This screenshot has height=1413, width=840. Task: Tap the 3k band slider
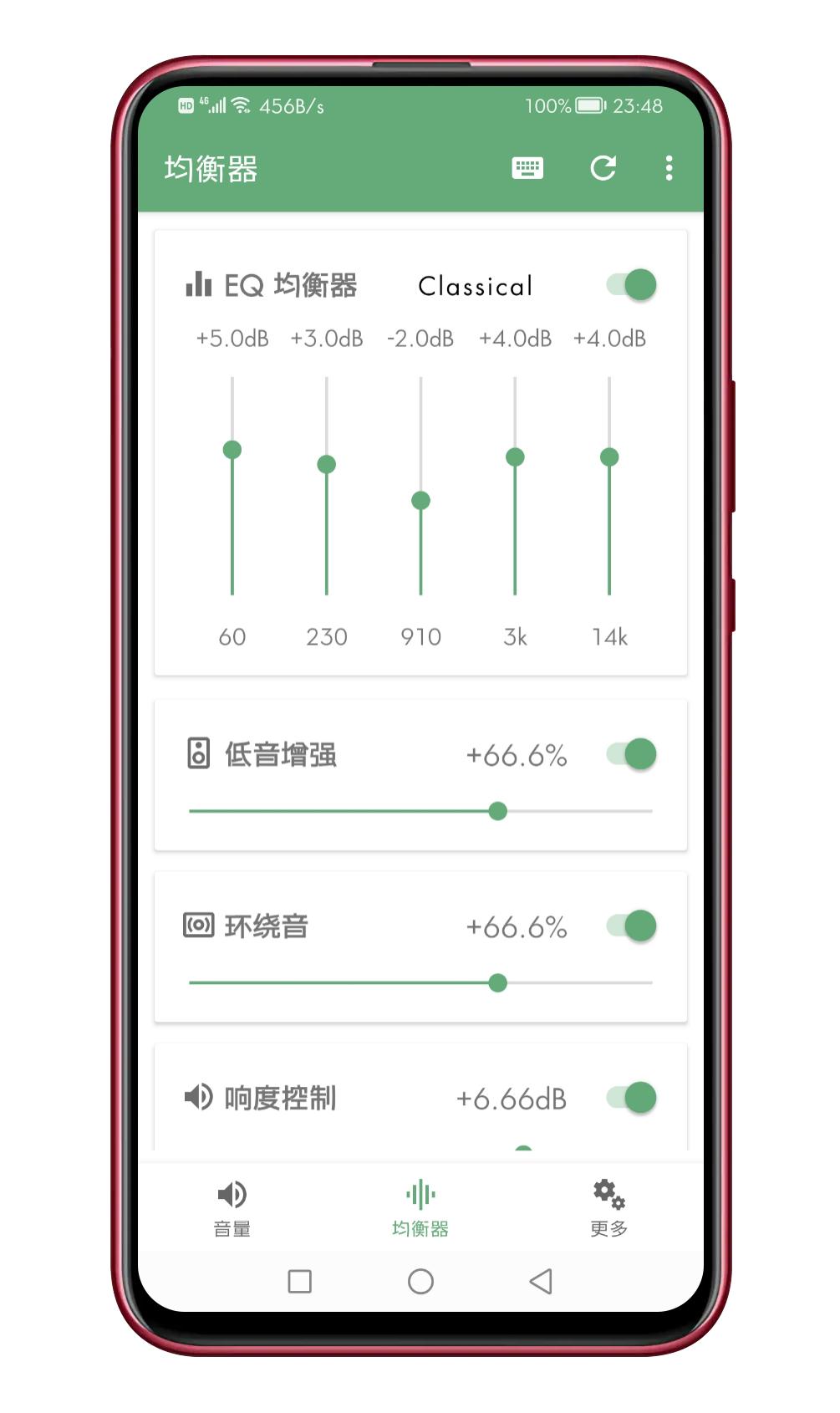coord(515,486)
